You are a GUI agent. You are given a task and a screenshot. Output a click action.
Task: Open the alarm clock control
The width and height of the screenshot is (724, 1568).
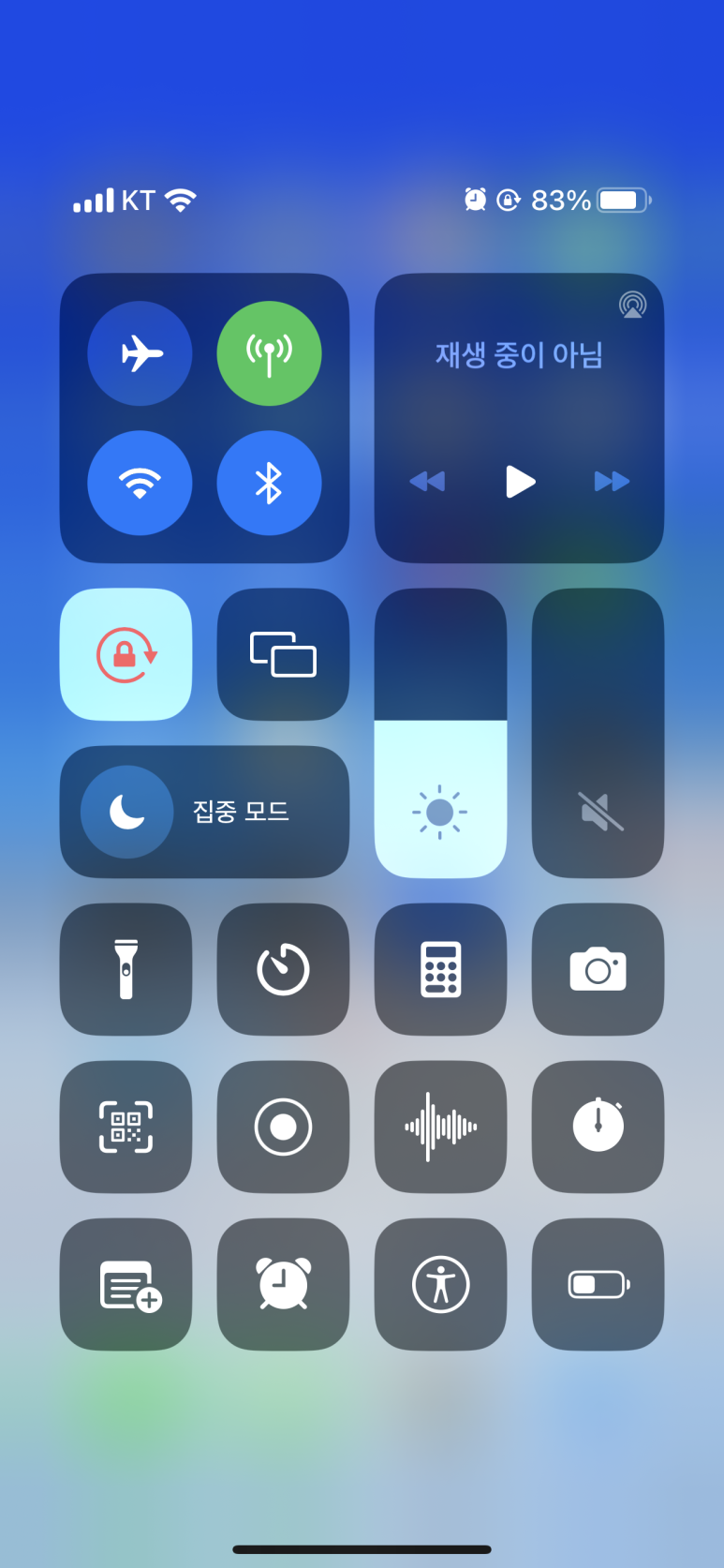point(283,1284)
